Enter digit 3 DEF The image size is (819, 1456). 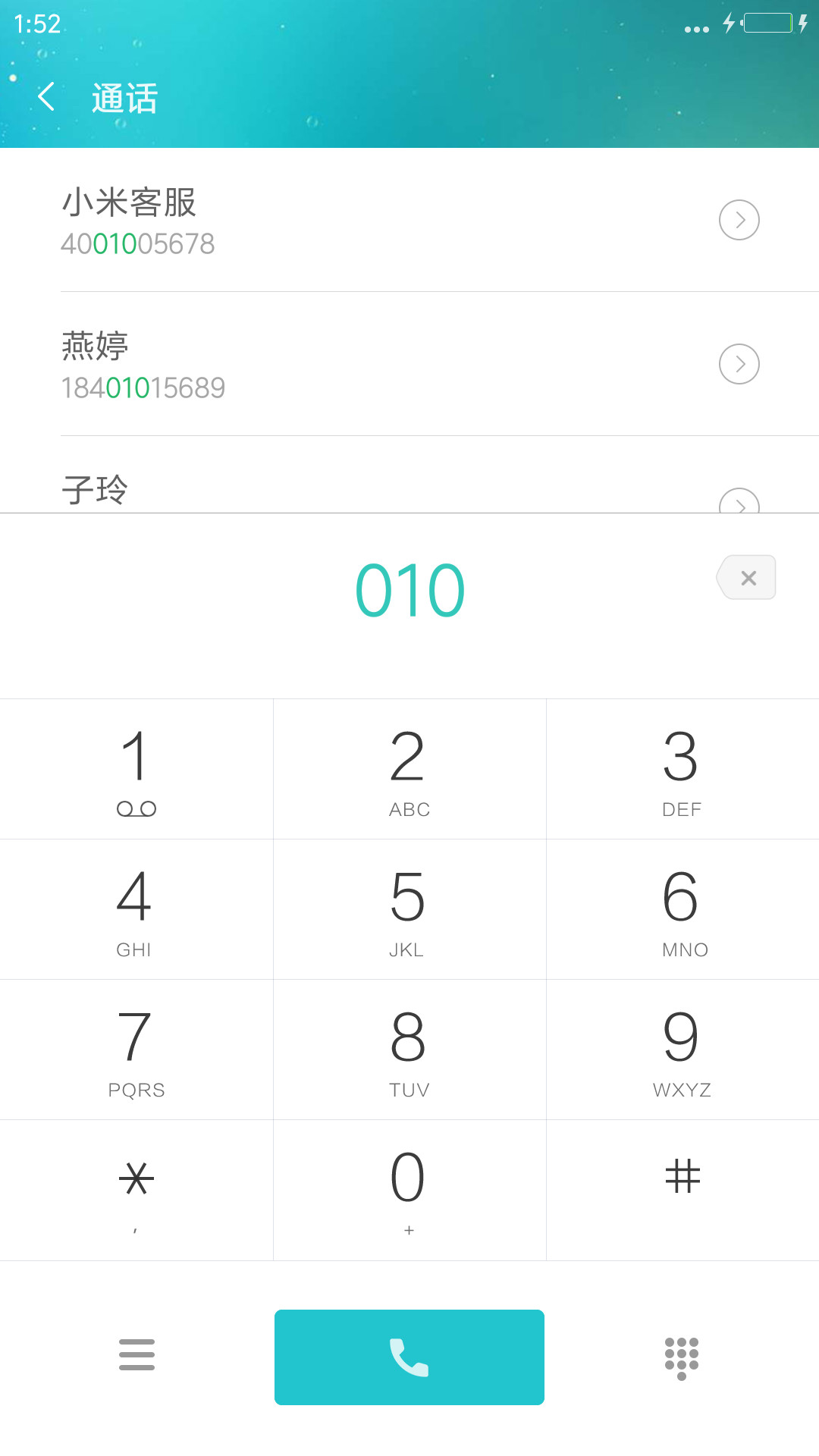click(x=682, y=769)
